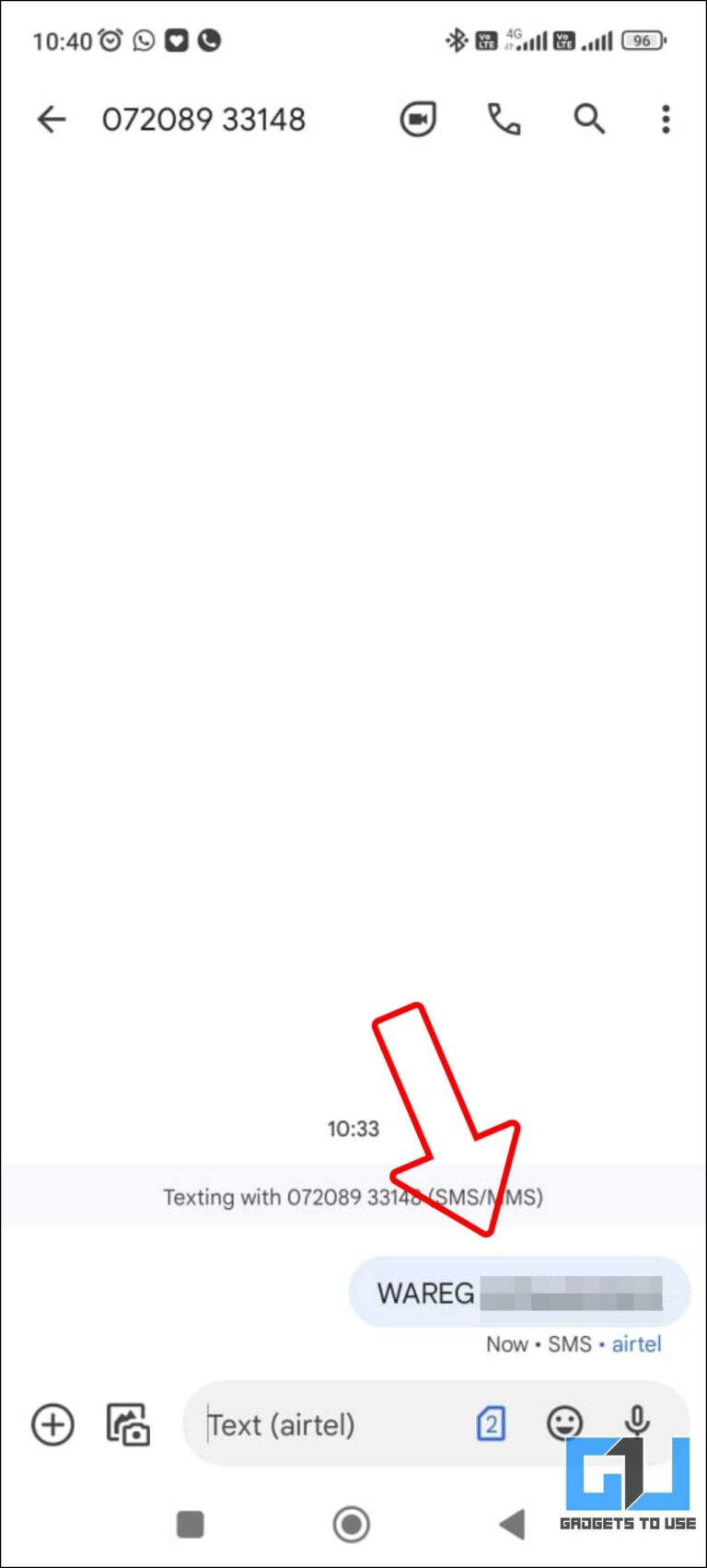Tap the sent WAREG message bubble
The width and height of the screenshot is (707, 1568).
tap(519, 1293)
